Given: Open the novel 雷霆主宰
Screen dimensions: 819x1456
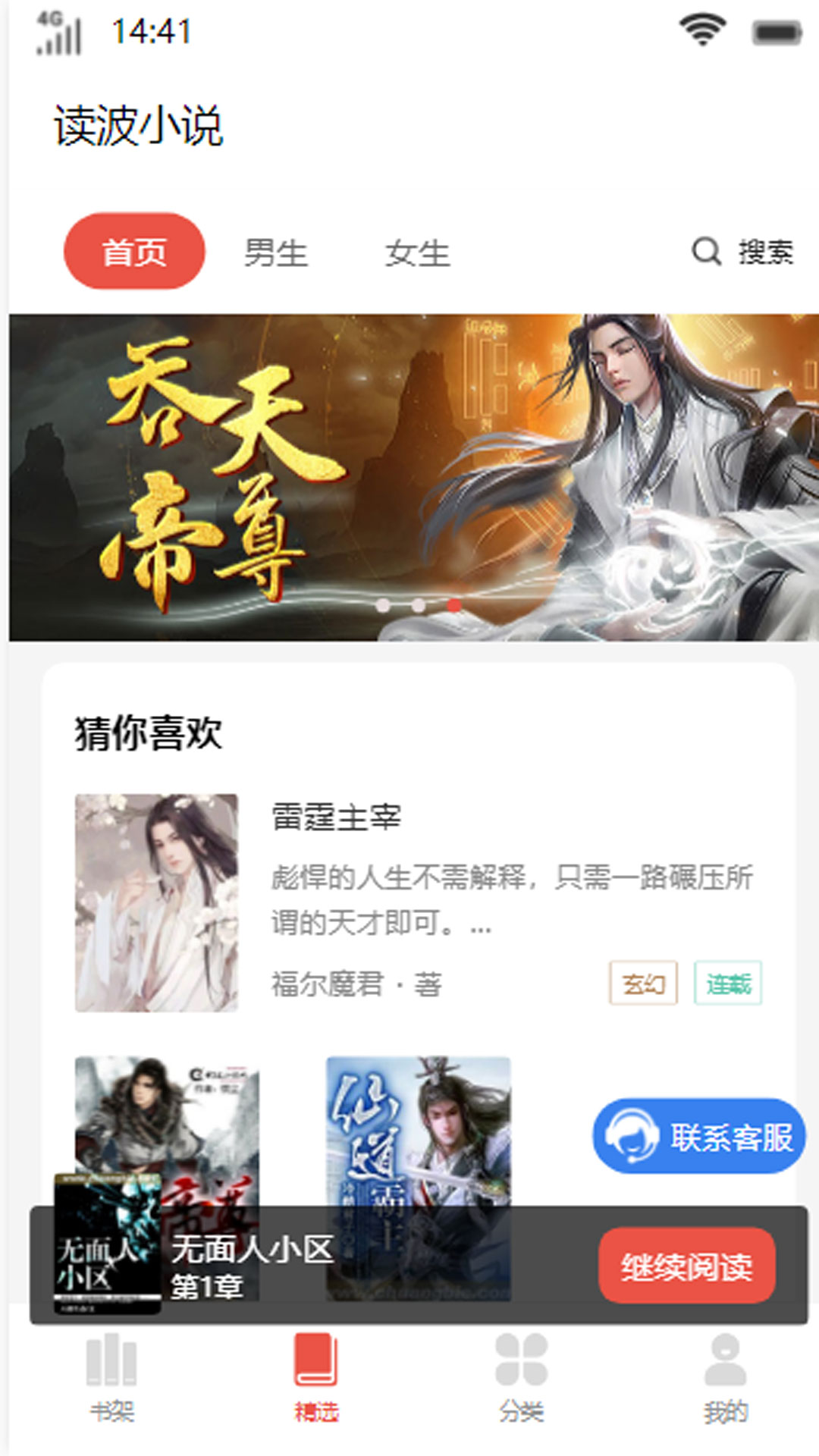Looking at the screenshot, I should click(x=334, y=817).
